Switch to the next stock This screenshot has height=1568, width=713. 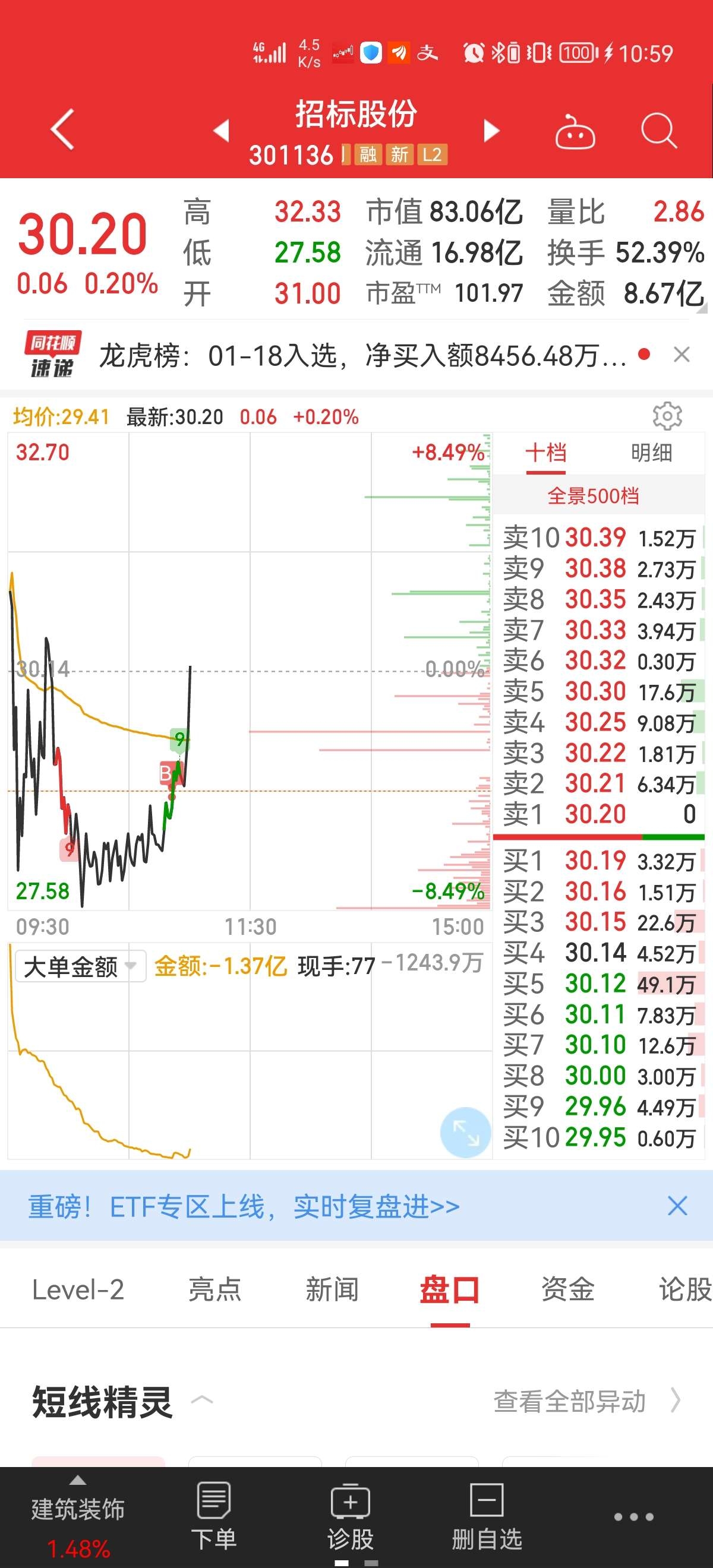click(491, 130)
